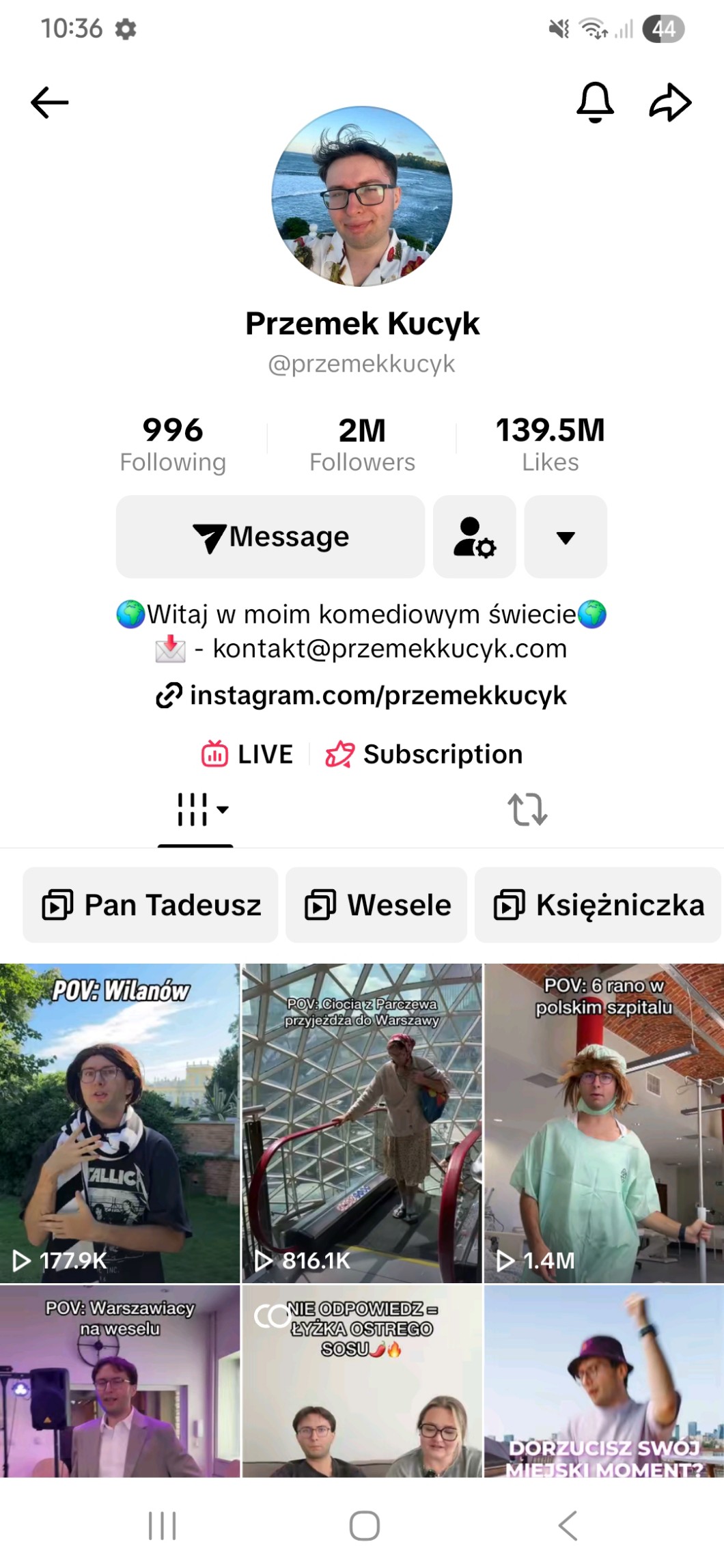The image size is (724, 1568).
Task: Open the Księżniczka playlist
Action: click(598, 905)
